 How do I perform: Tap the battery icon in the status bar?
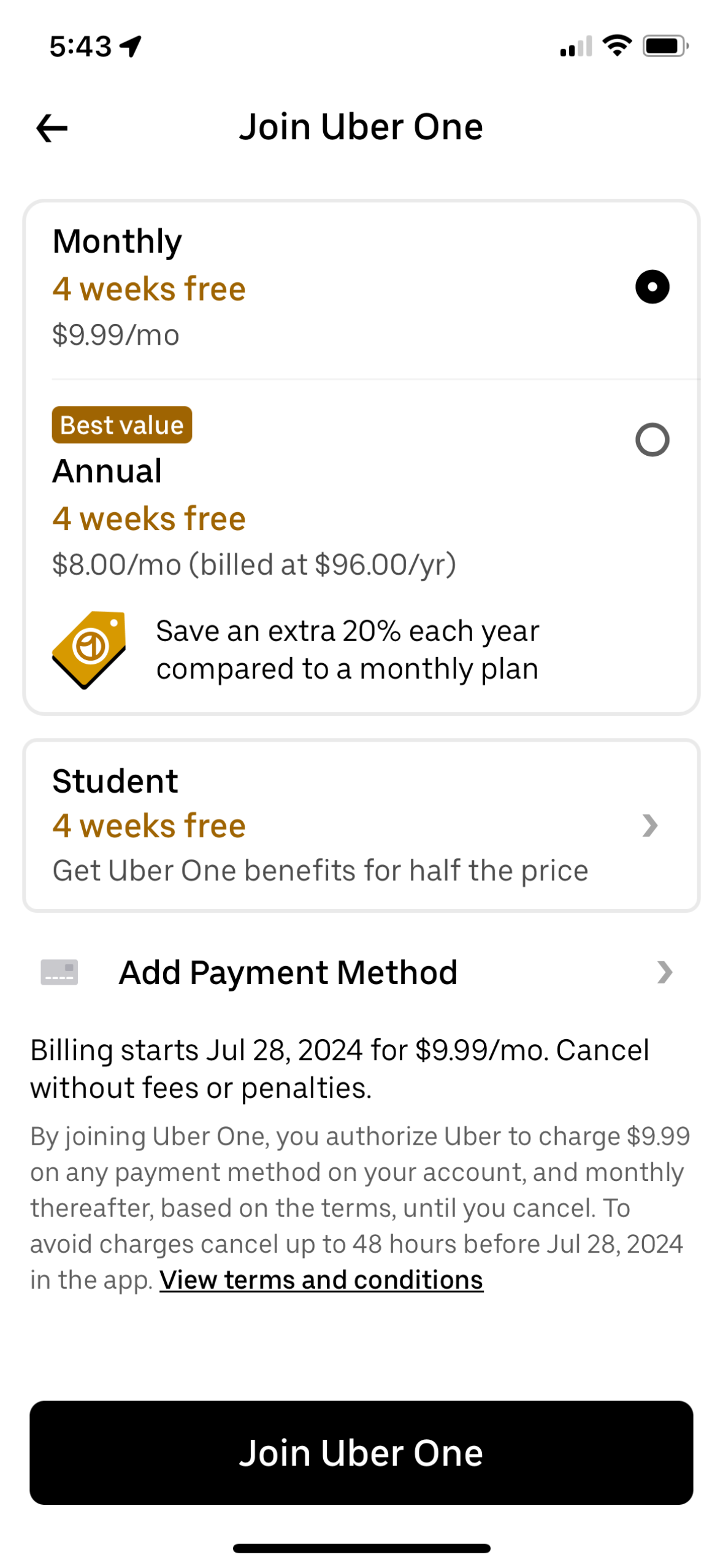tap(665, 44)
